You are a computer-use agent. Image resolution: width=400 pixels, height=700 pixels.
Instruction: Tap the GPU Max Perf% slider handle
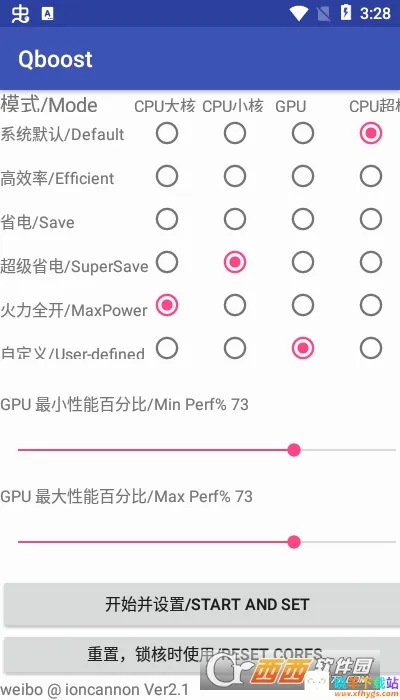[294, 542]
